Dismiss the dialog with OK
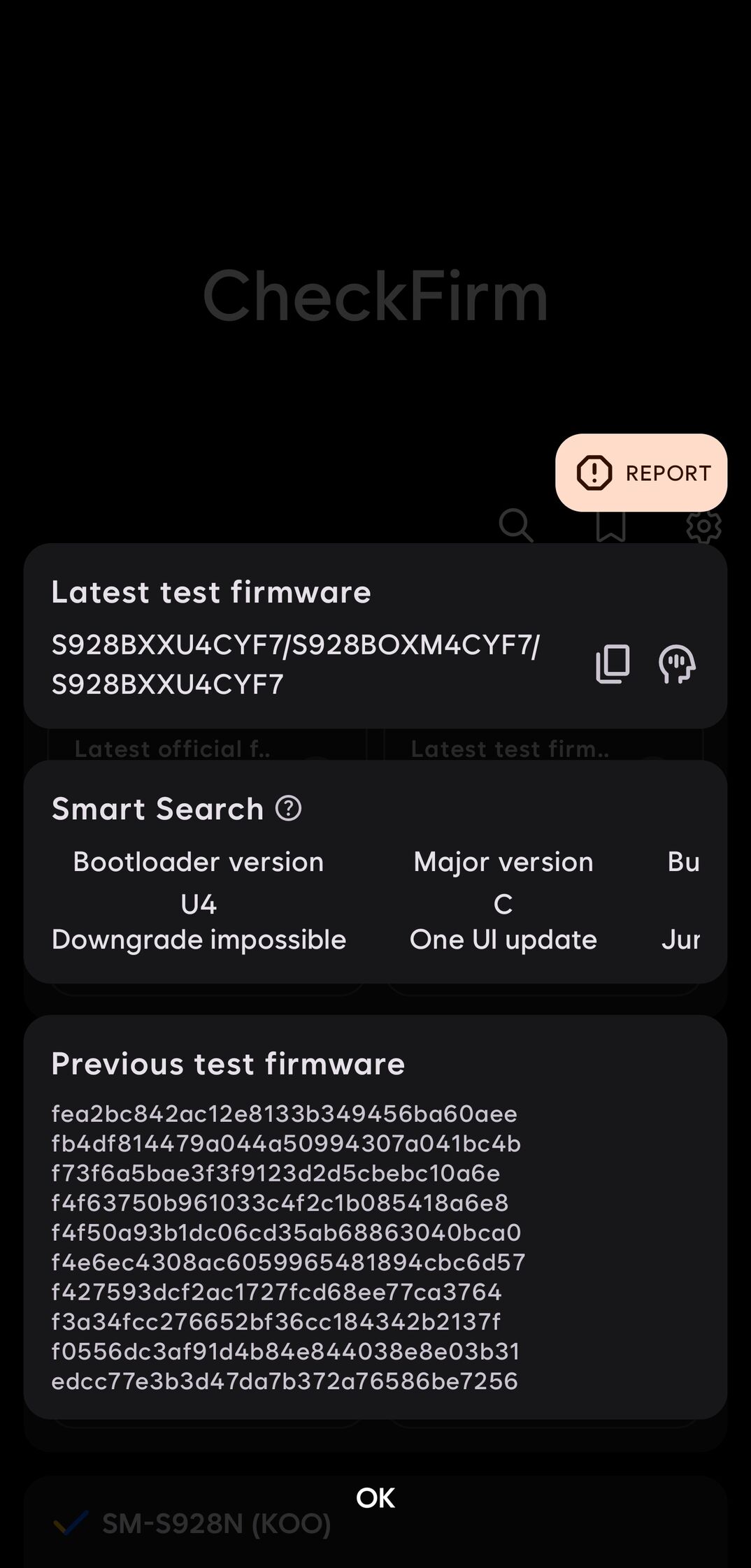Screen dimensions: 751x1568 tap(375, 1497)
